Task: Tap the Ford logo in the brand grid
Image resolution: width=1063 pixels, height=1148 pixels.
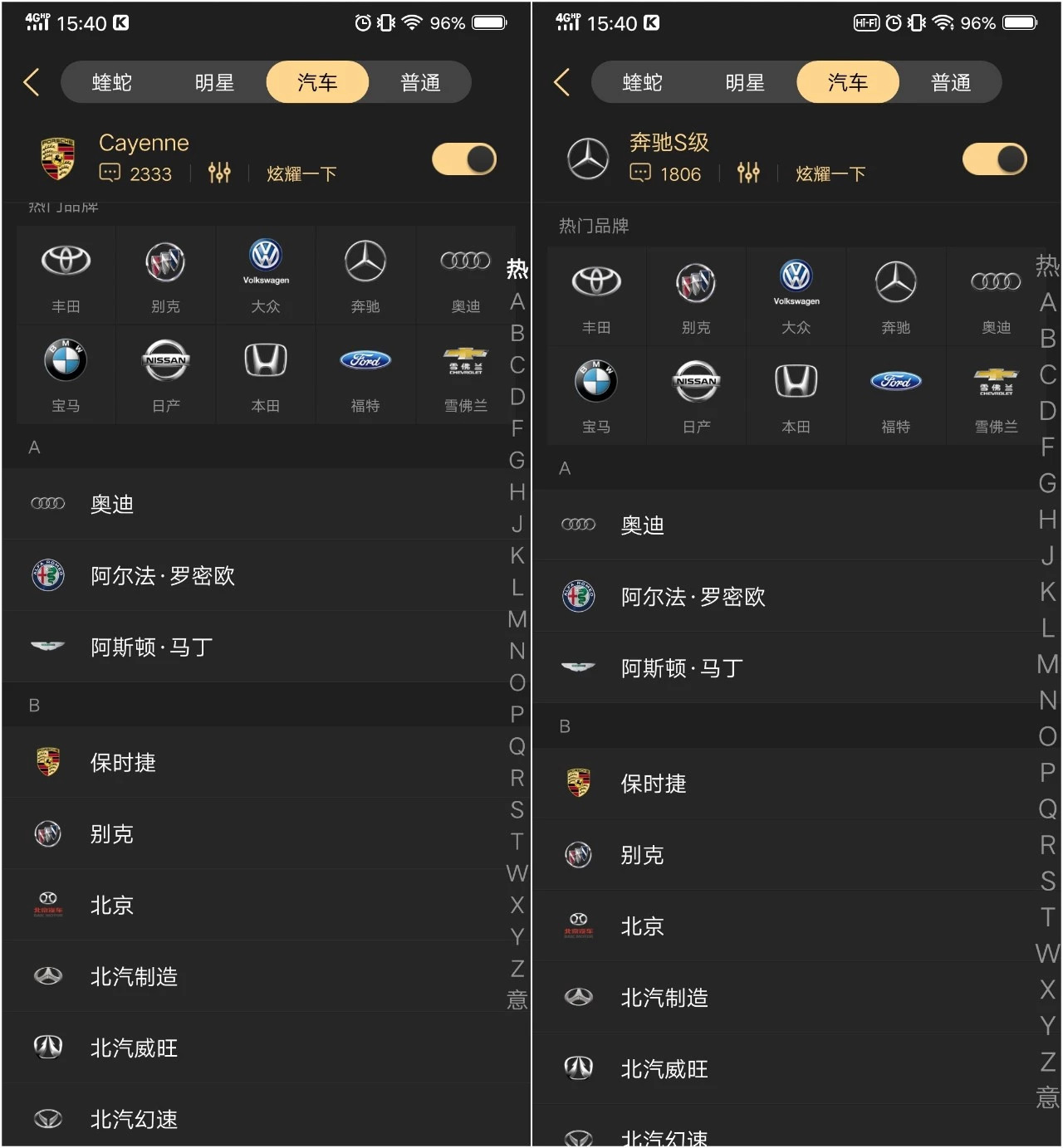Action: 365,361
